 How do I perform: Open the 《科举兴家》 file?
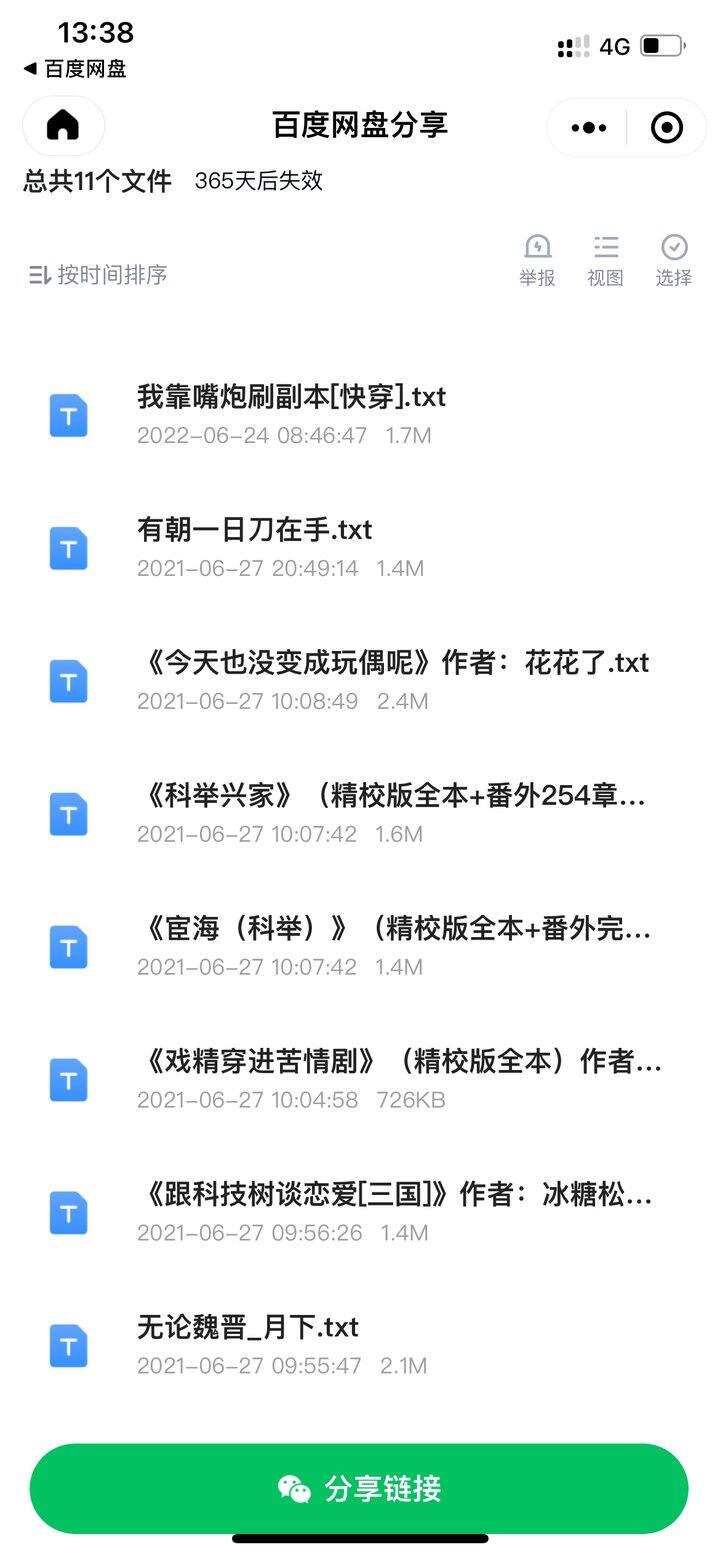[x=360, y=814]
